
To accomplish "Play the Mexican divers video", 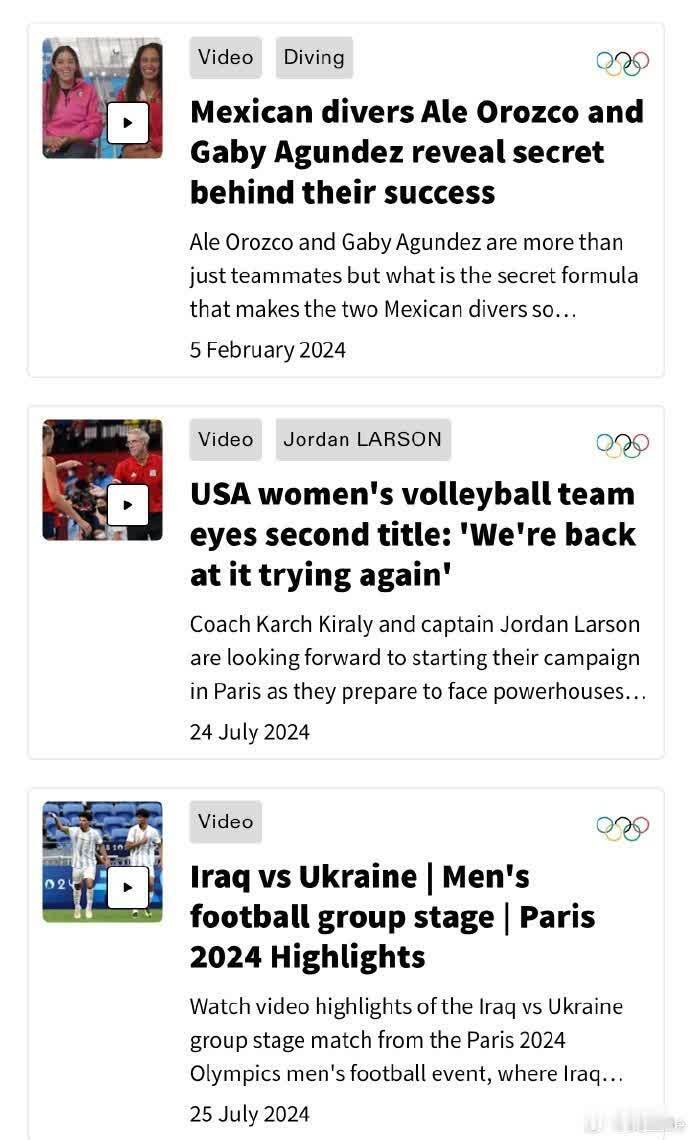I will coord(127,123).
